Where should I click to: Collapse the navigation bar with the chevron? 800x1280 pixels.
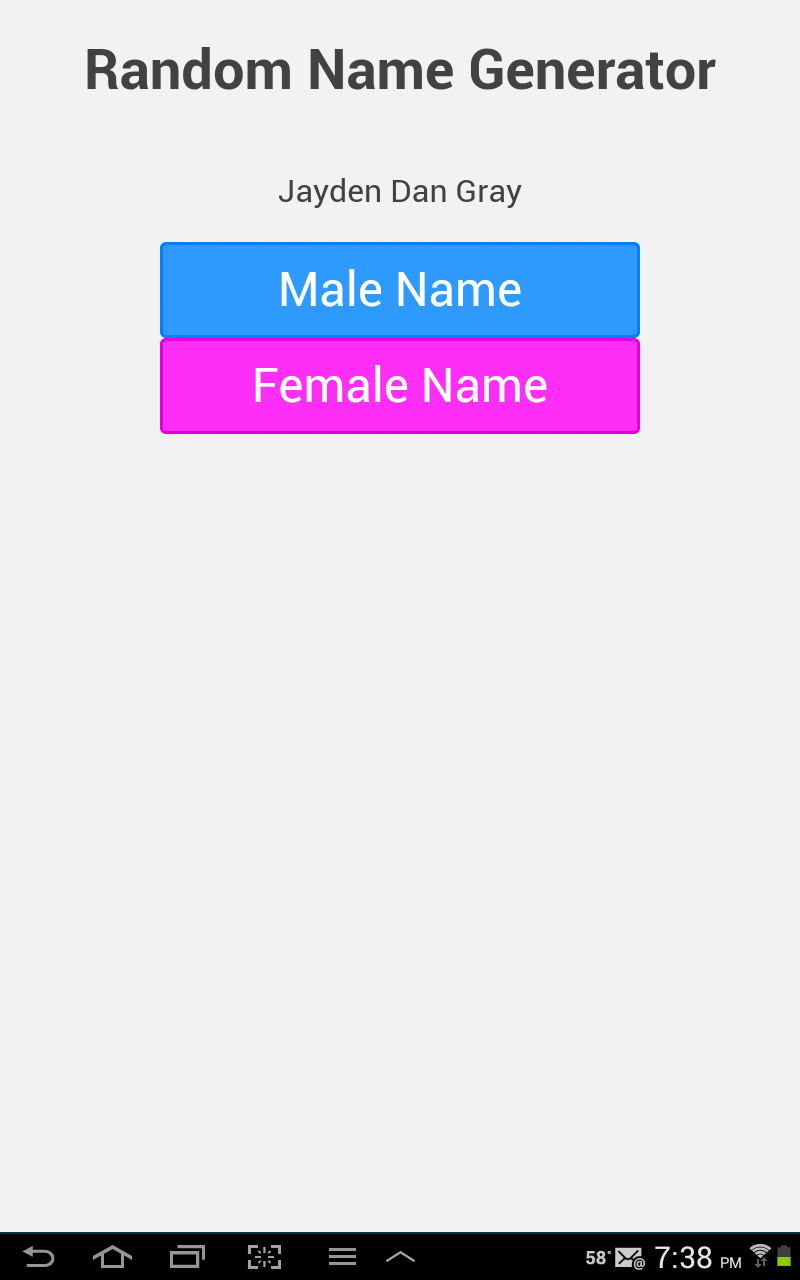pos(400,1256)
